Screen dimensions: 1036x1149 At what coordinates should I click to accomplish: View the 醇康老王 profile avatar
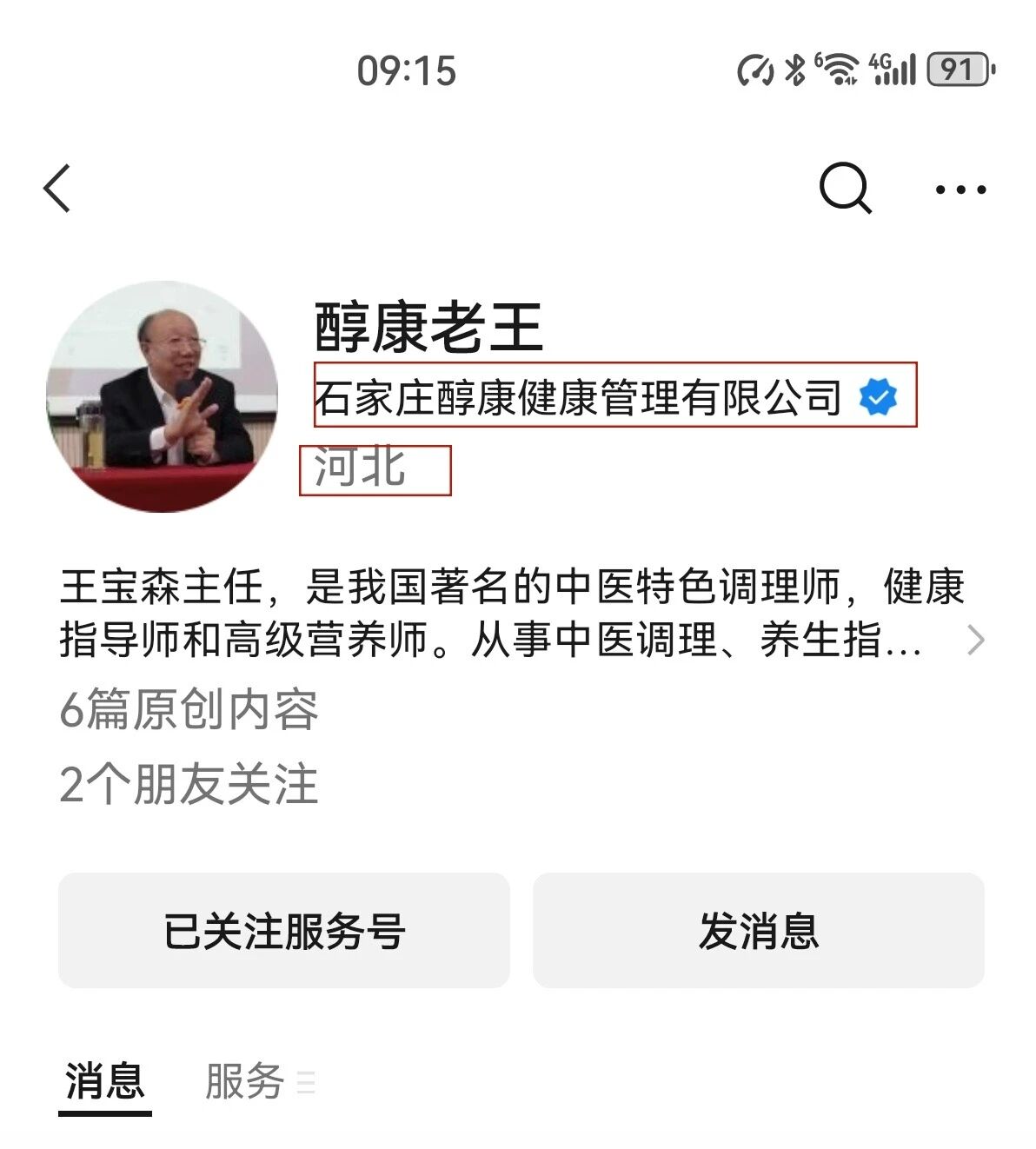tap(162, 396)
